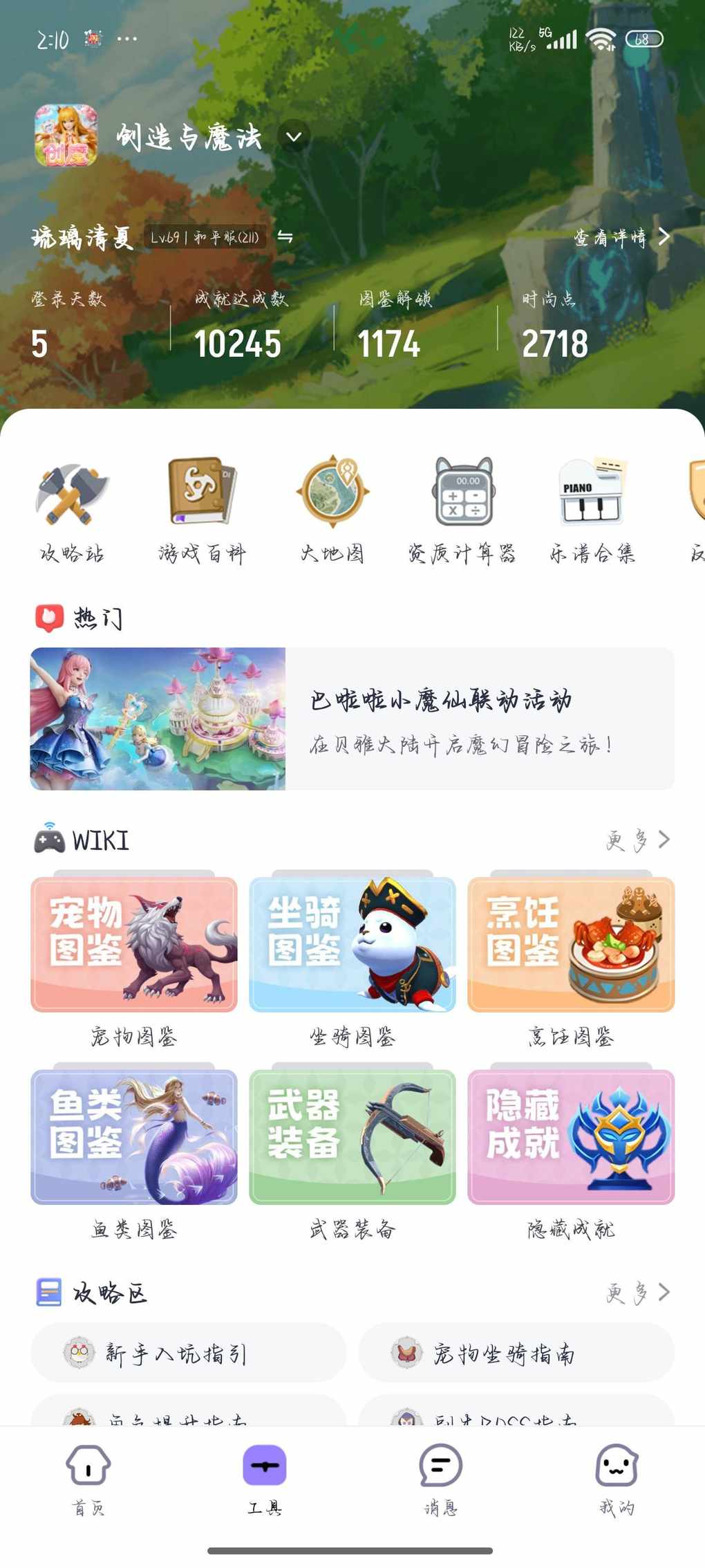The image size is (705, 1568).
Task: Launch the 大地图 map tool
Action: tap(332, 510)
